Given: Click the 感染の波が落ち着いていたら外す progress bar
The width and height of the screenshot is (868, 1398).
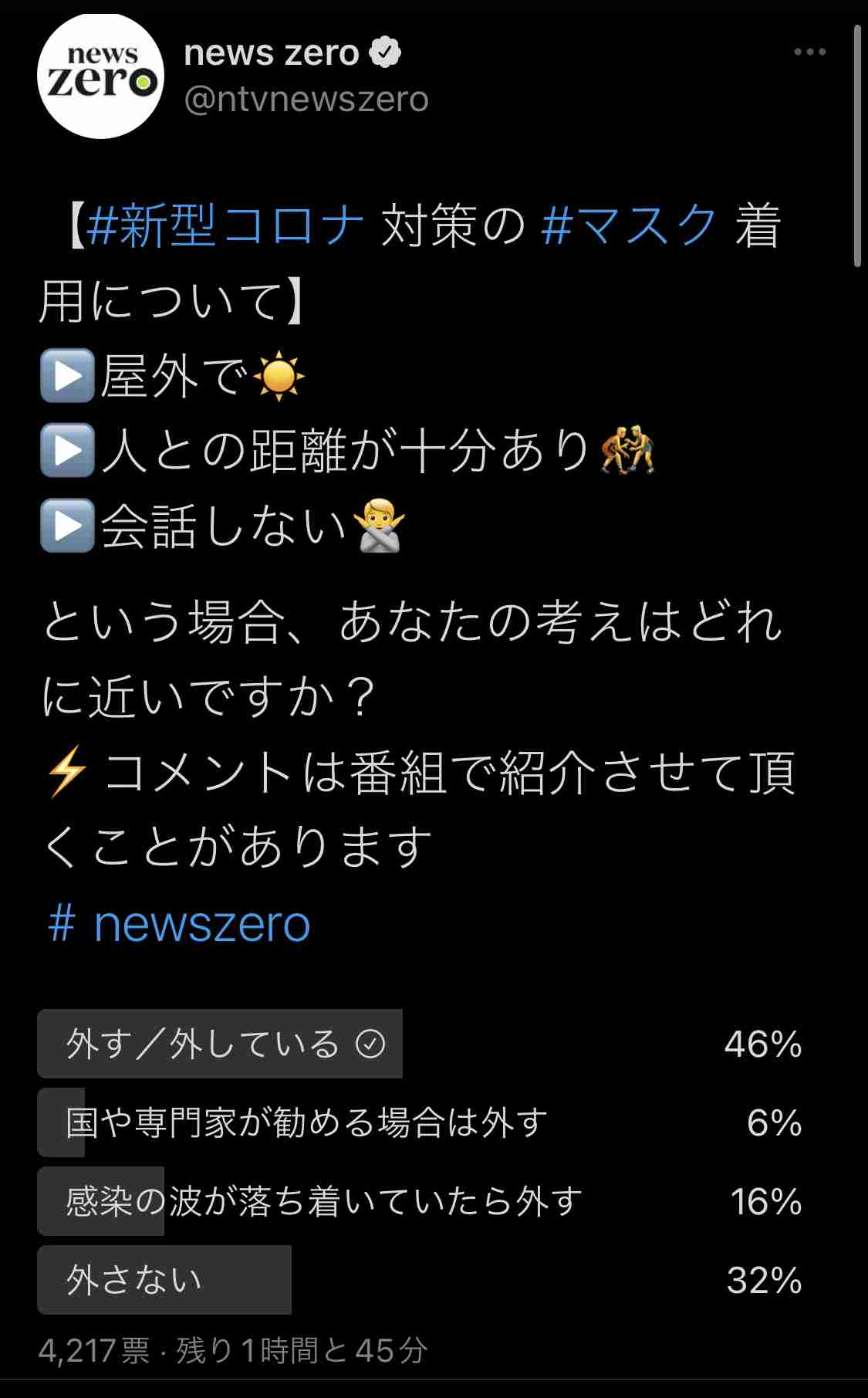Looking at the screenshot, I should 100,1201.
